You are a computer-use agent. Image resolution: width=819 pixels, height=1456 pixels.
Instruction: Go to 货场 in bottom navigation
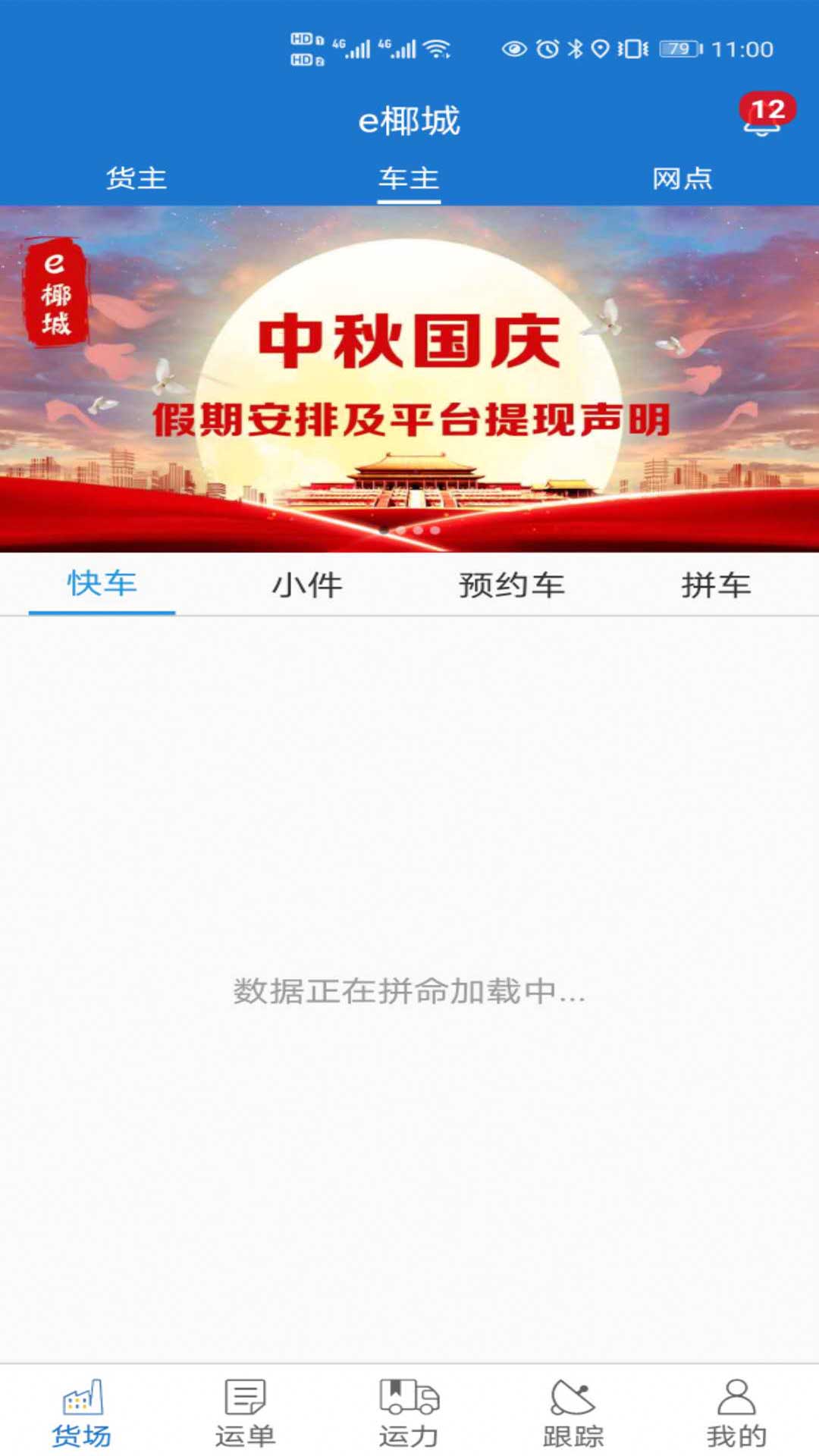[x=82, y=1414]
